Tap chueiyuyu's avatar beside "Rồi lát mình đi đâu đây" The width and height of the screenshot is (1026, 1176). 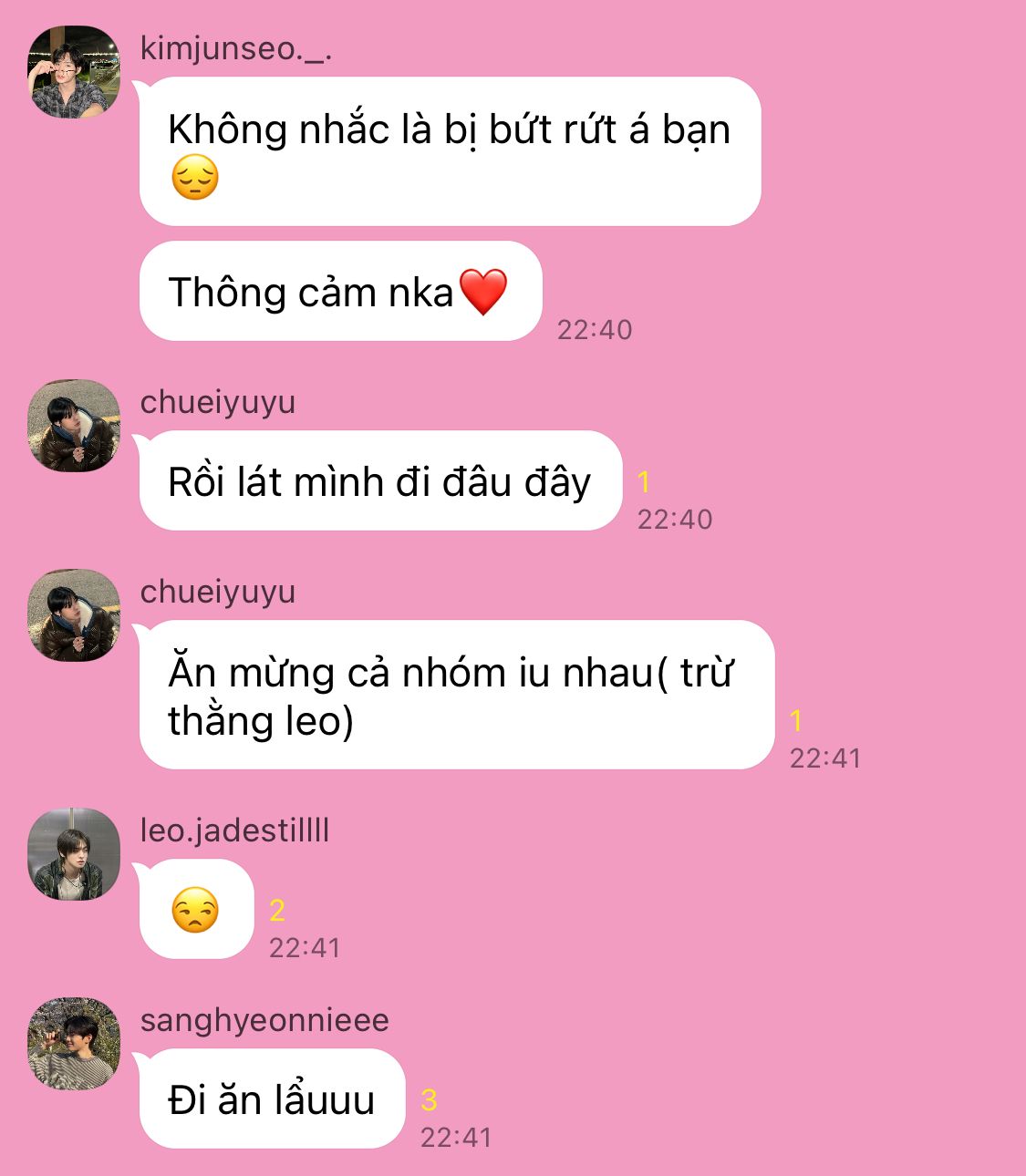pyautogui.click(x=74, y=426)
